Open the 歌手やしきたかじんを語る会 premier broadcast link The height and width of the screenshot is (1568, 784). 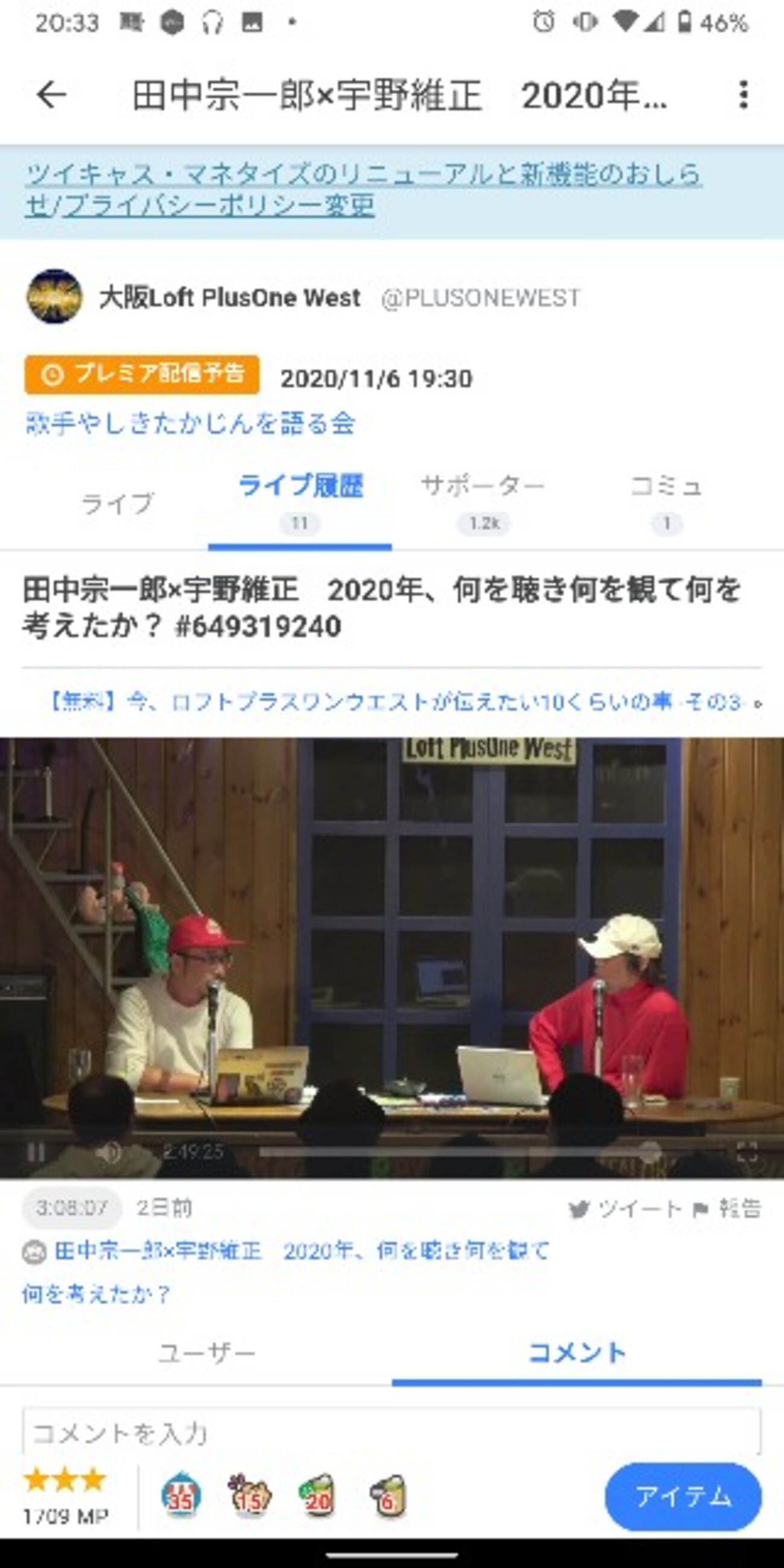190,423
